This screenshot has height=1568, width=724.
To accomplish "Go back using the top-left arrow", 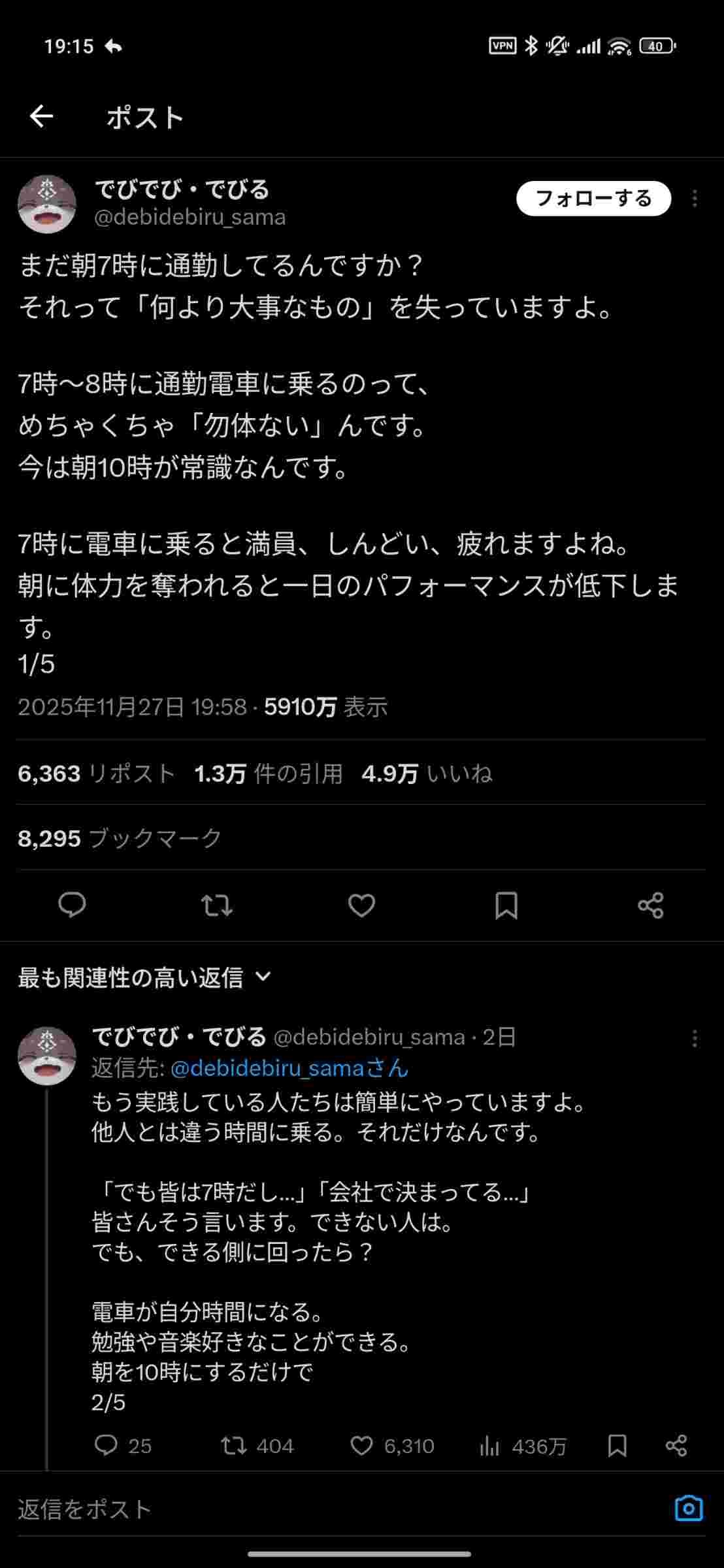I will click(41, 117).
